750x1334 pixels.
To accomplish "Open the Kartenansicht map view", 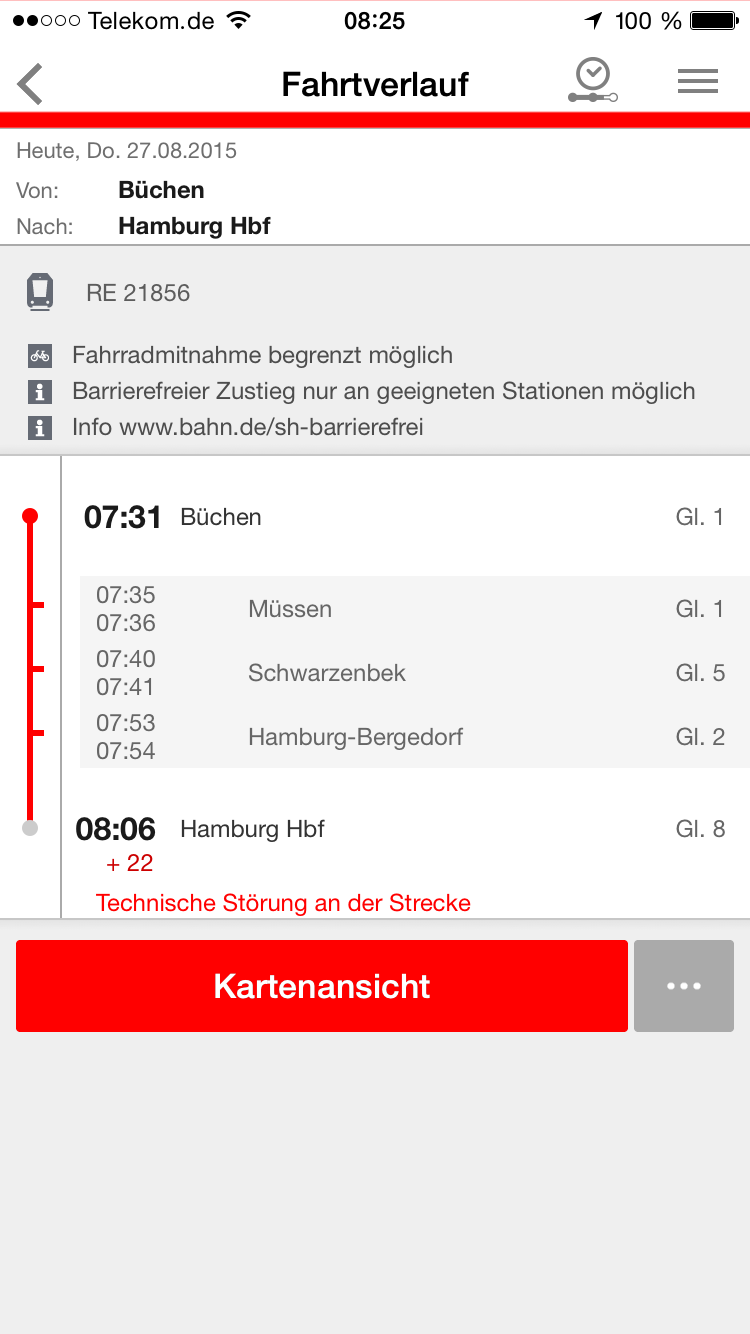I will [x=322, y=986].
